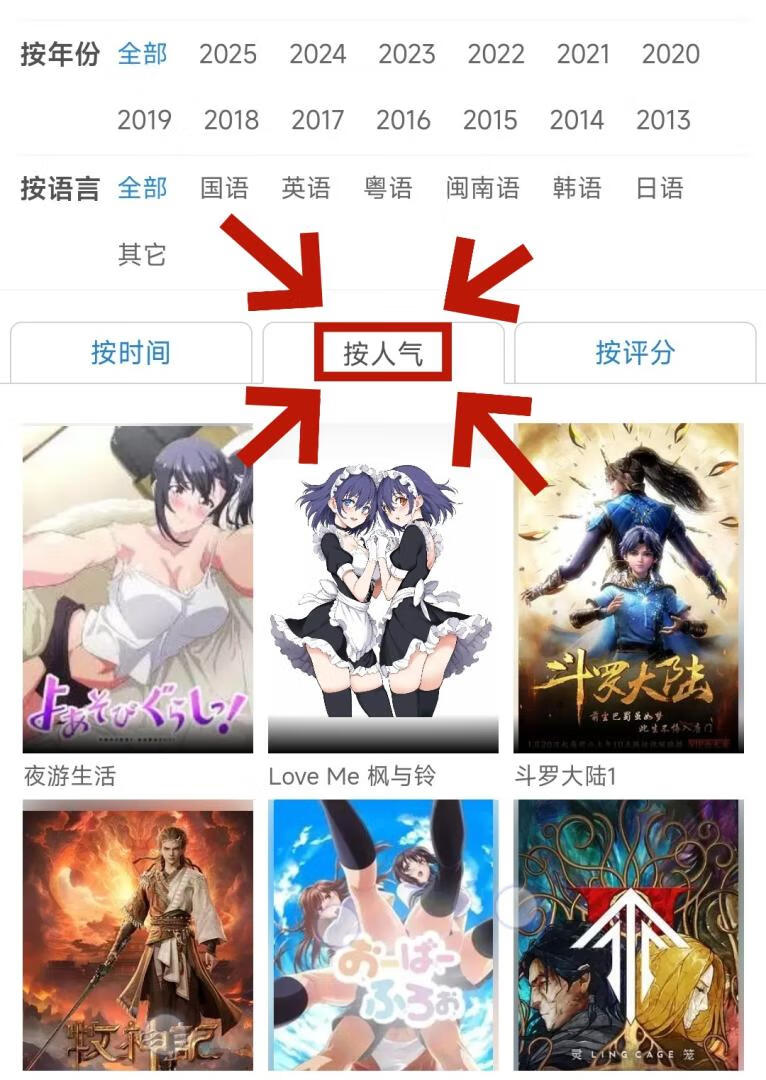Open the 灵笼 Ling Cage poster
The image size is (766, 1080).
[628, 935]
